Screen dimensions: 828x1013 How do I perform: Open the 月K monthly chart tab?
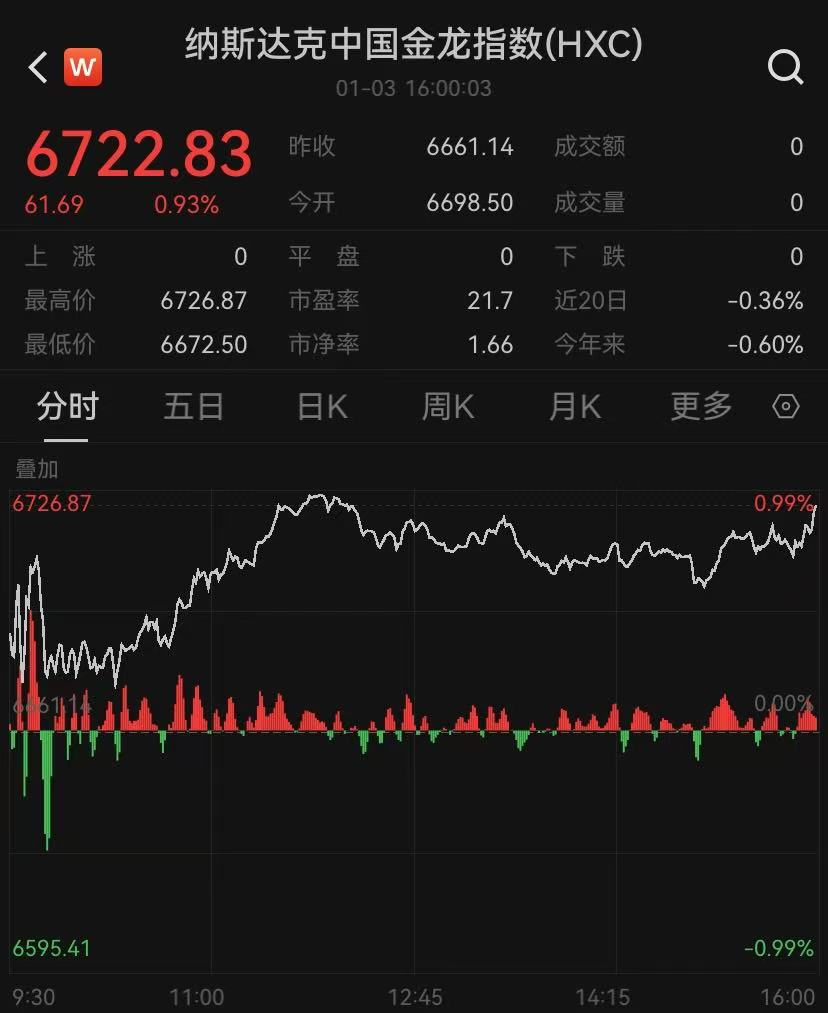coord(574,406)
